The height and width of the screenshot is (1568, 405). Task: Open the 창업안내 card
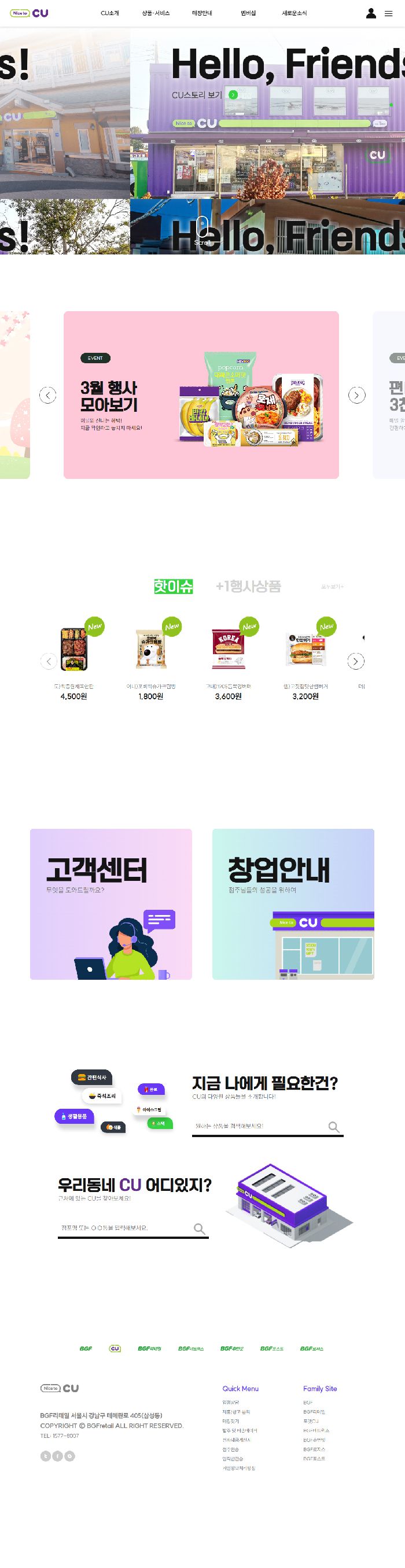pos(293,903)
